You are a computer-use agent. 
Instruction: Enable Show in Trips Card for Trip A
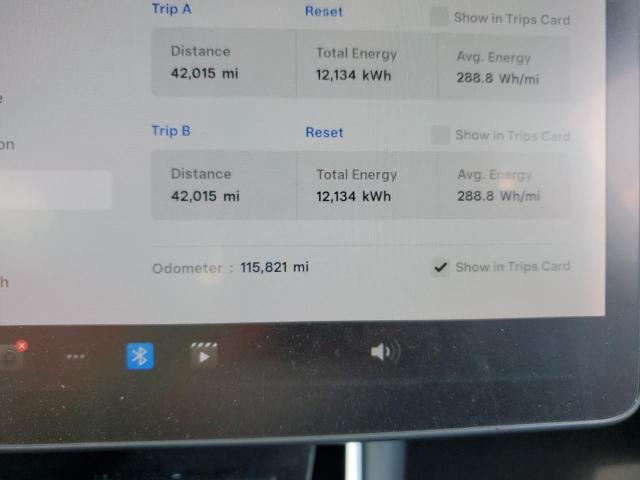coord(439,17)
